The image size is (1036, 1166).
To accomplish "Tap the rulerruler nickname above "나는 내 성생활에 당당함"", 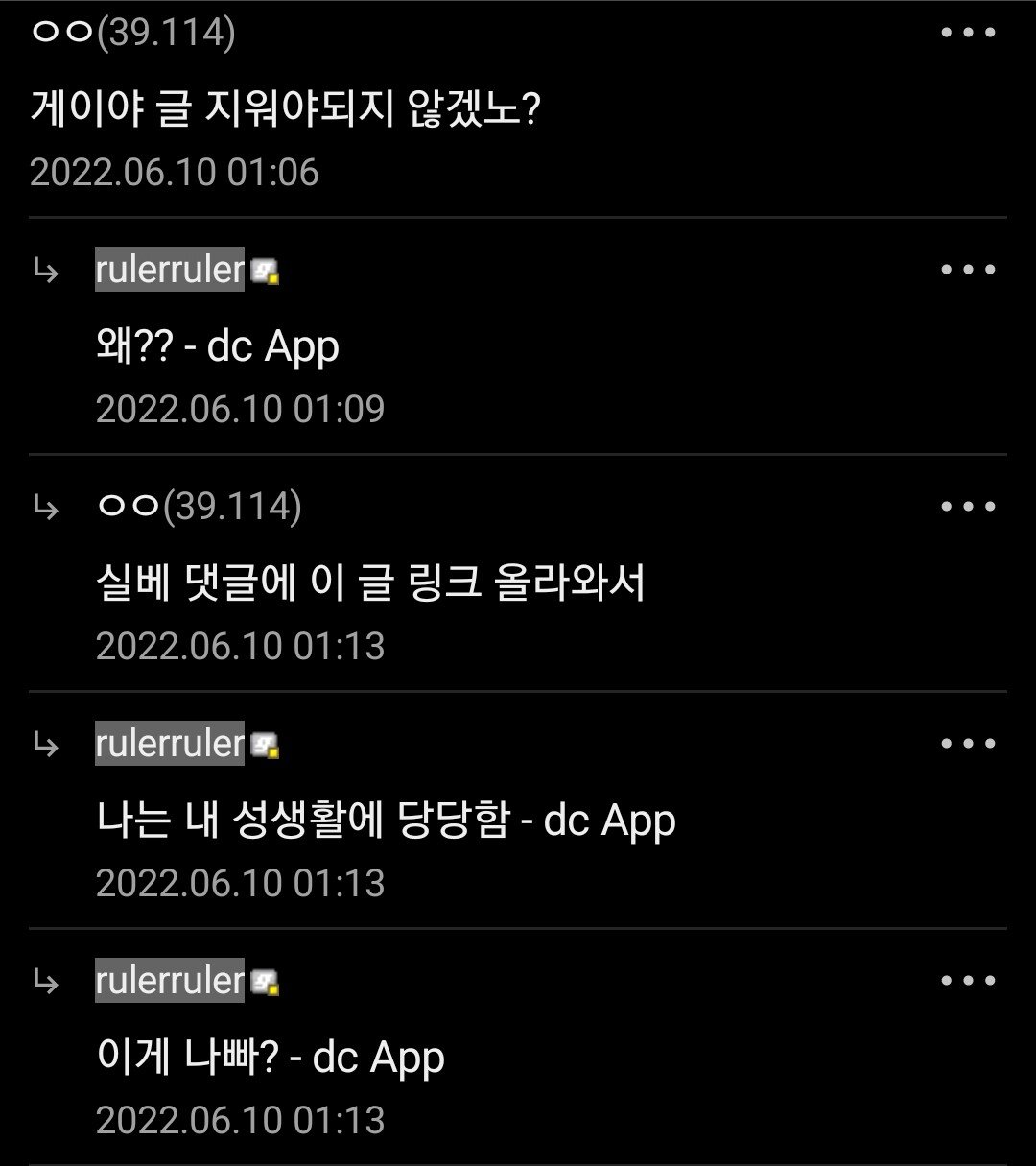I will [171, 744].
